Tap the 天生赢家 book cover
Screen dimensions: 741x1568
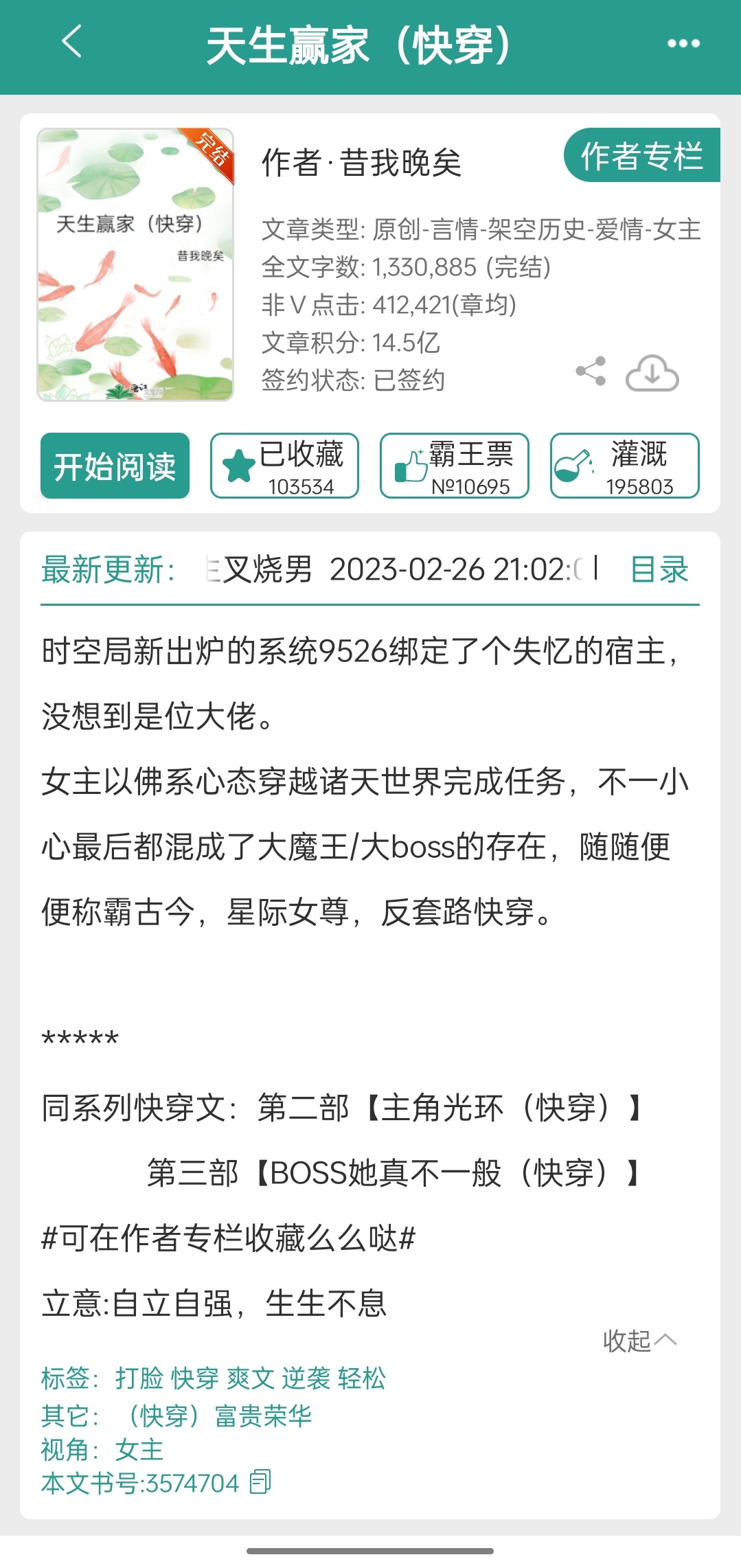[135, 264]
